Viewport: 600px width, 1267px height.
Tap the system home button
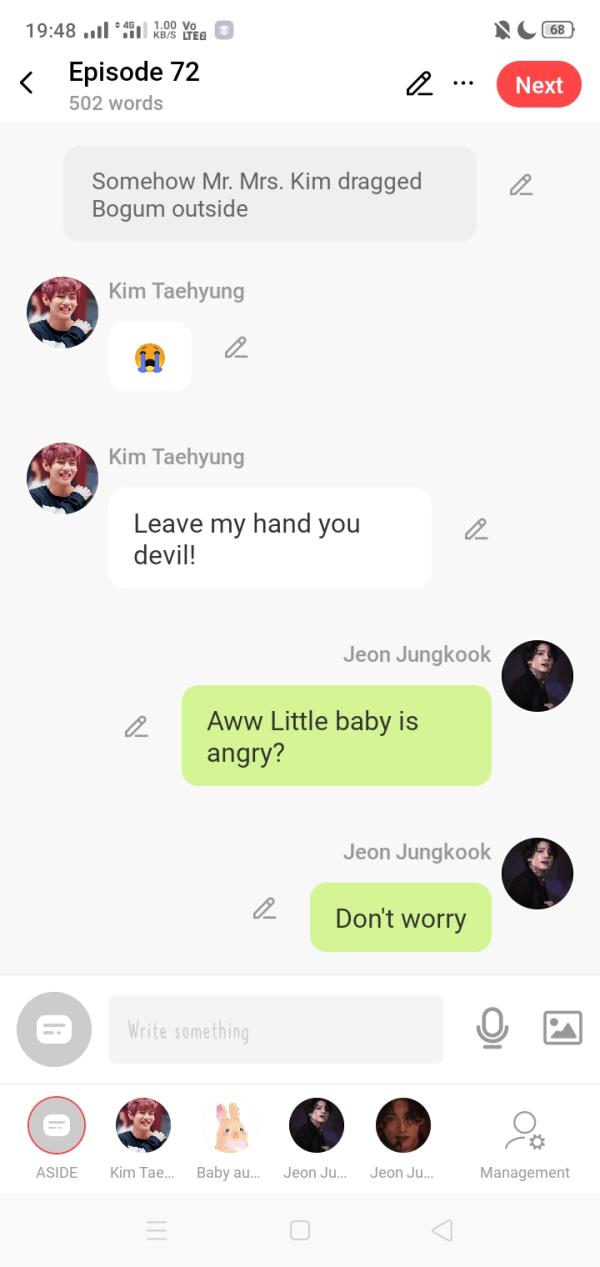(x=300, y=1230)
